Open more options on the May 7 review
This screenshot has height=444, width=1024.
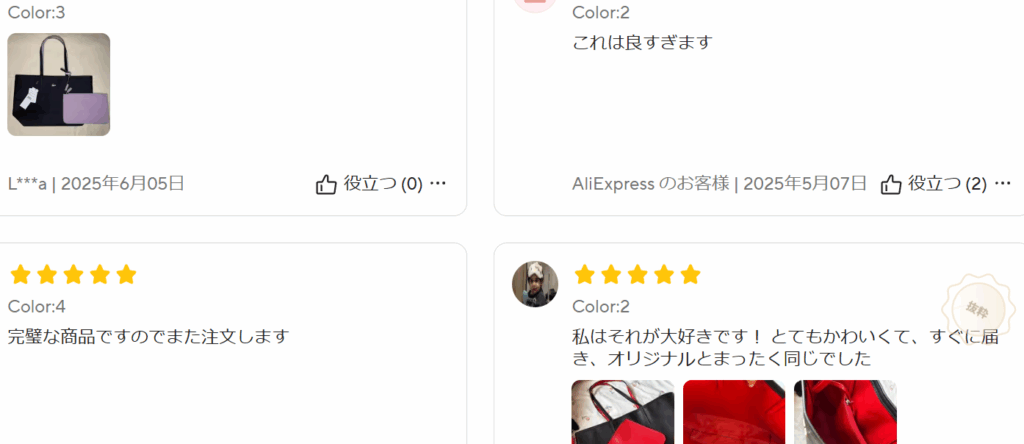click(1003, 184)
